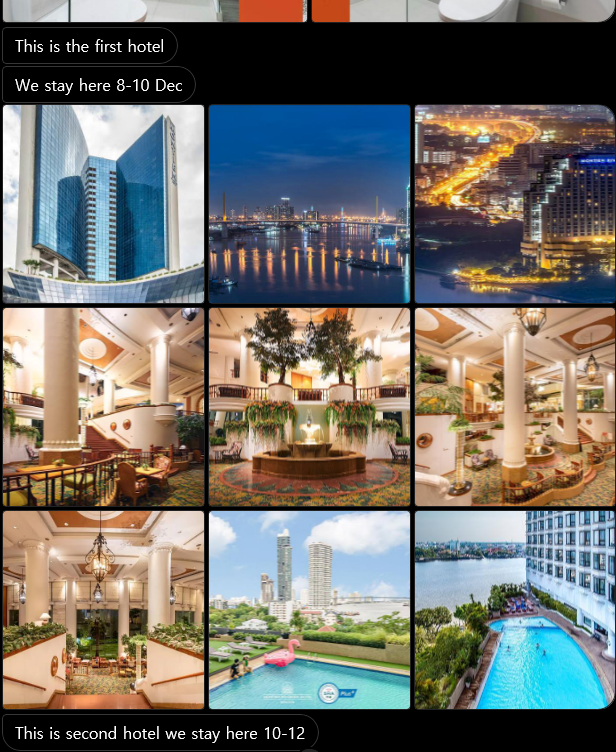The image size is (616, 752).
Task: Open the blue glass skyscraper hotel photo
Action: 104,204
